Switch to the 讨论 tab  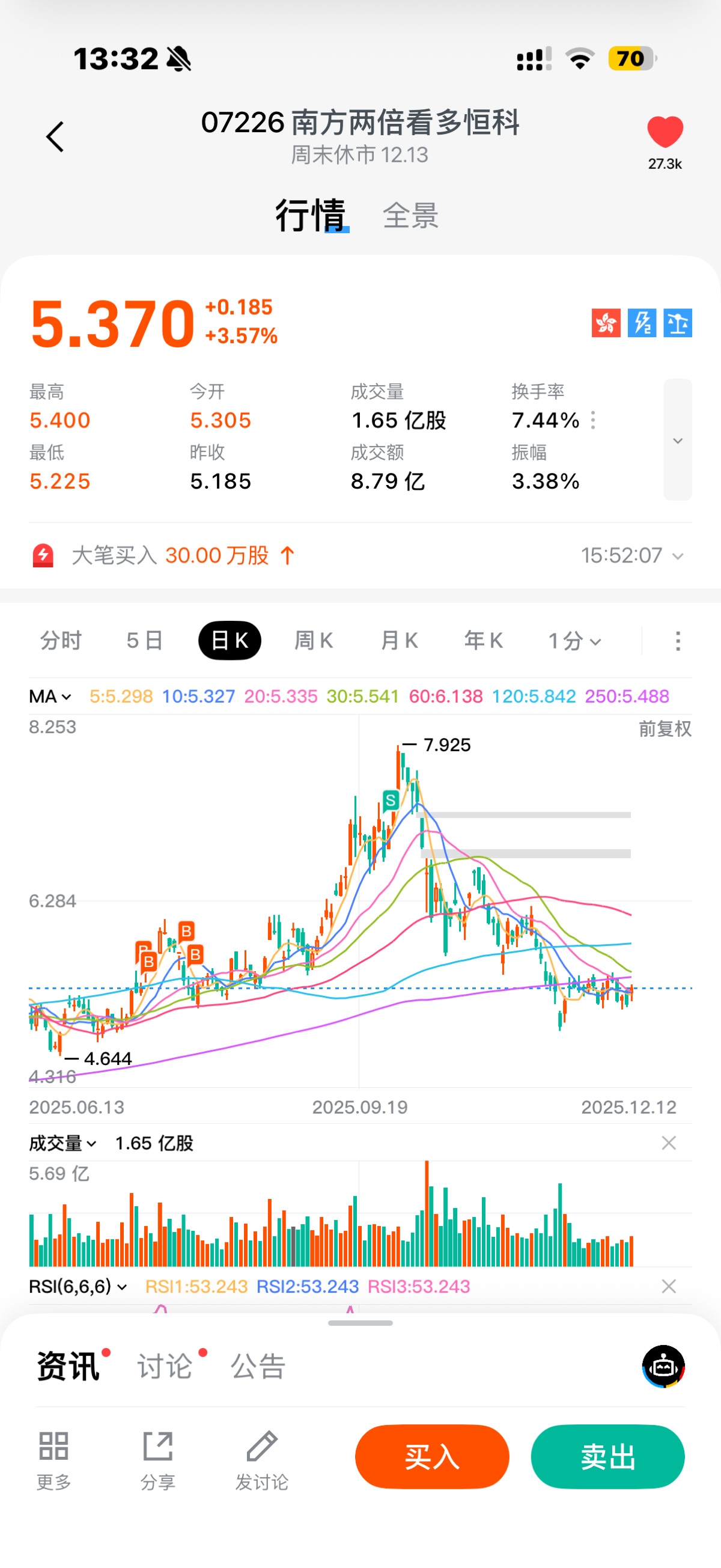pyautogui.click(x=164, y=1366)
